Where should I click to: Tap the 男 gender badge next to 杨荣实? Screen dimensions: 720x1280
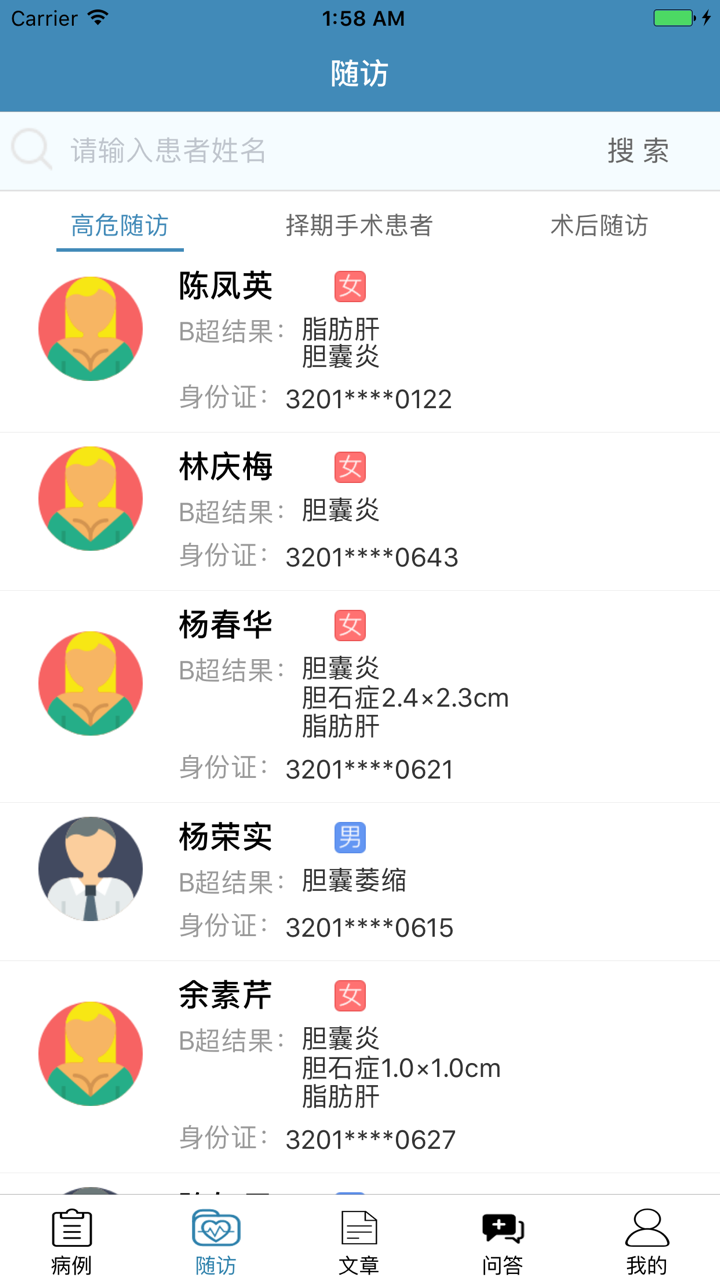pyautogui.click(x=352, y=837)
